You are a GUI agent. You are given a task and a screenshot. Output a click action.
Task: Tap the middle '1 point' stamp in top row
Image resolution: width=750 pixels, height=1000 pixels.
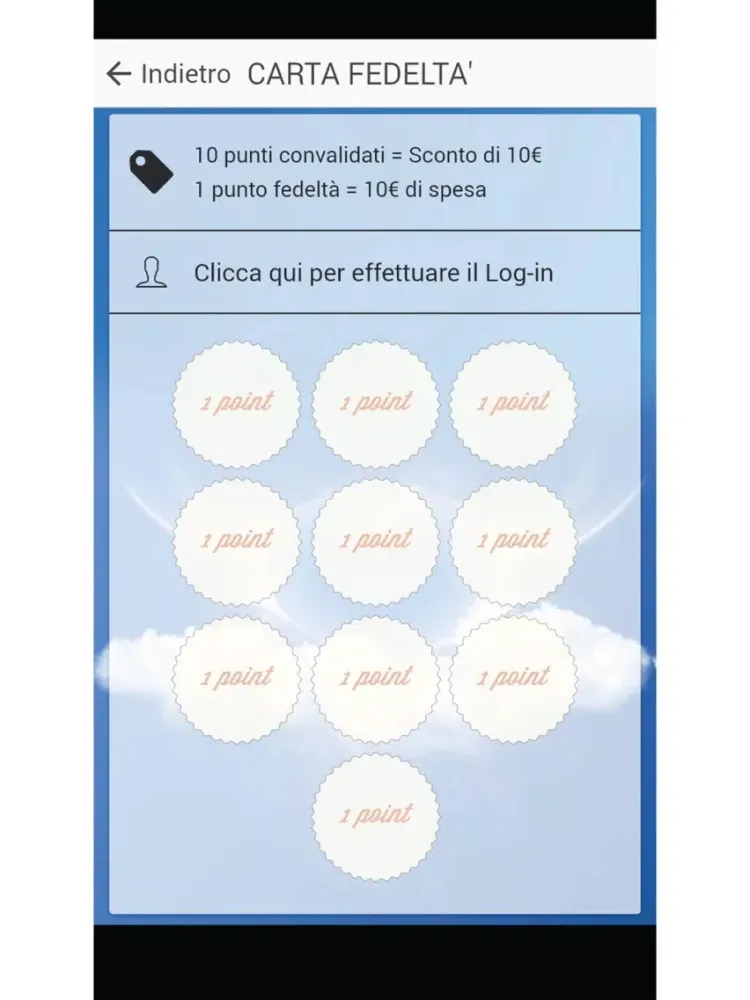[x=375, y=404]
